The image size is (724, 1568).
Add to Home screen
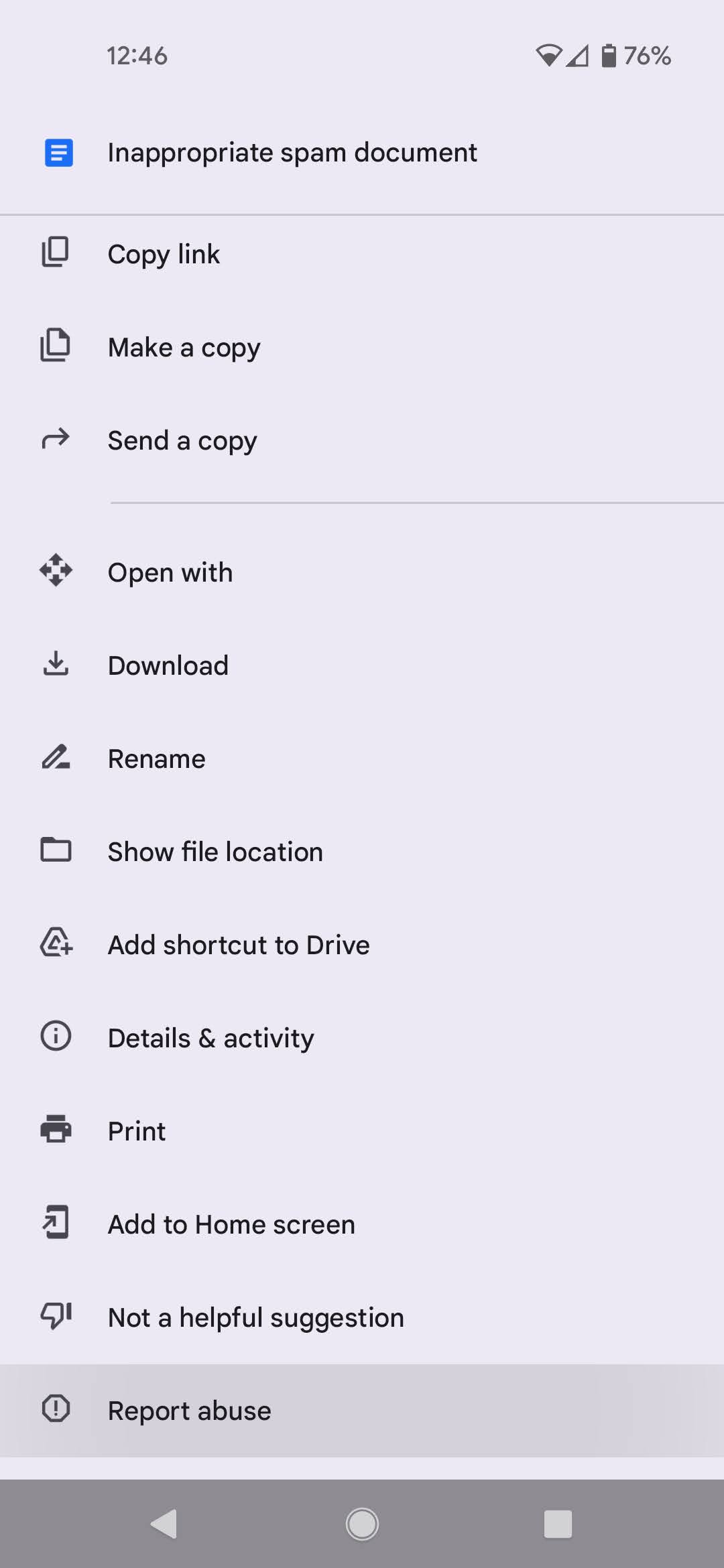362,1224
